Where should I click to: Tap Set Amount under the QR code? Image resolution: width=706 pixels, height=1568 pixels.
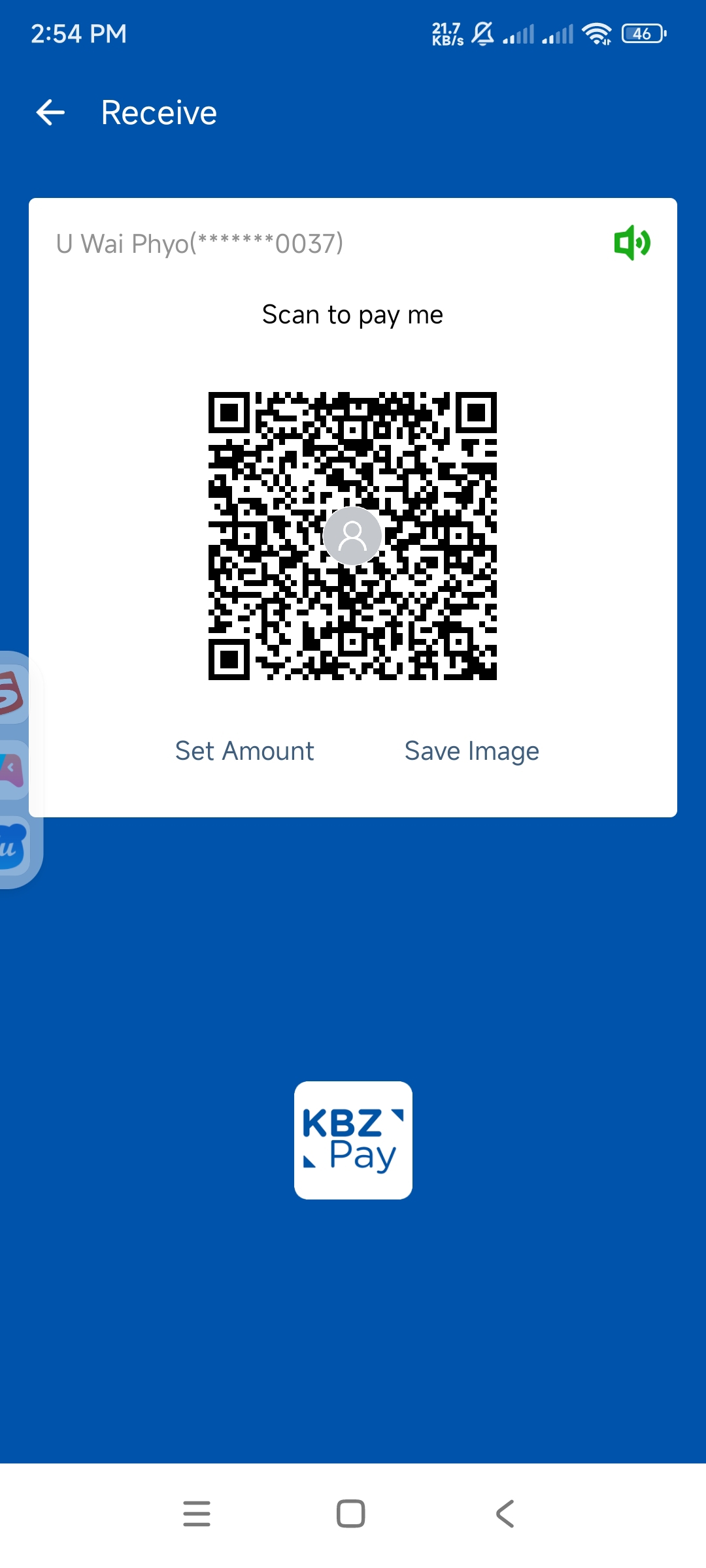[x=244, y=751]
